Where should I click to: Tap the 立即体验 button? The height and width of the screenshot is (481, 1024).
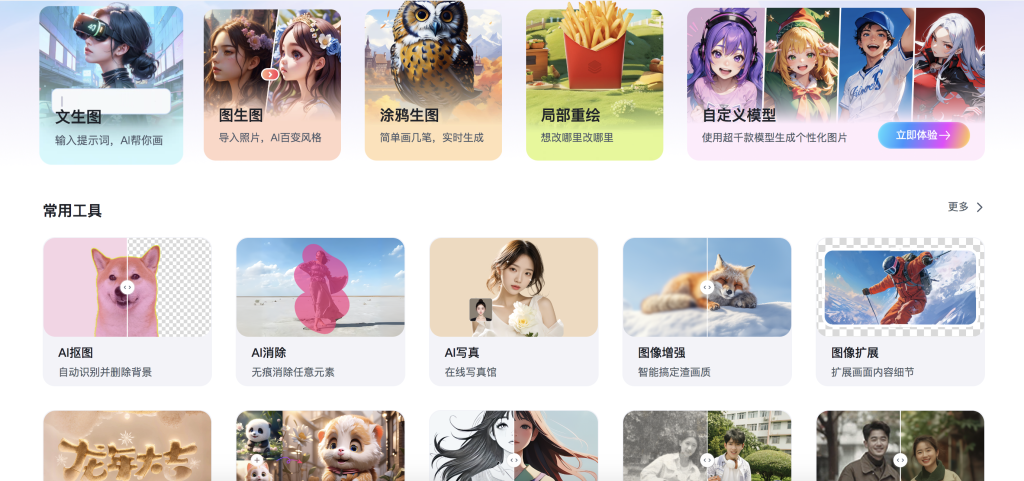923,135
